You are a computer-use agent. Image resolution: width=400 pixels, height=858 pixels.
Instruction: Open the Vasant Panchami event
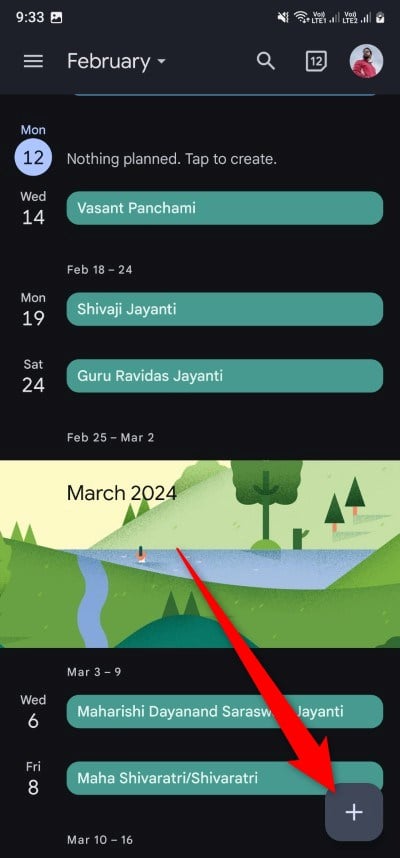225,208
